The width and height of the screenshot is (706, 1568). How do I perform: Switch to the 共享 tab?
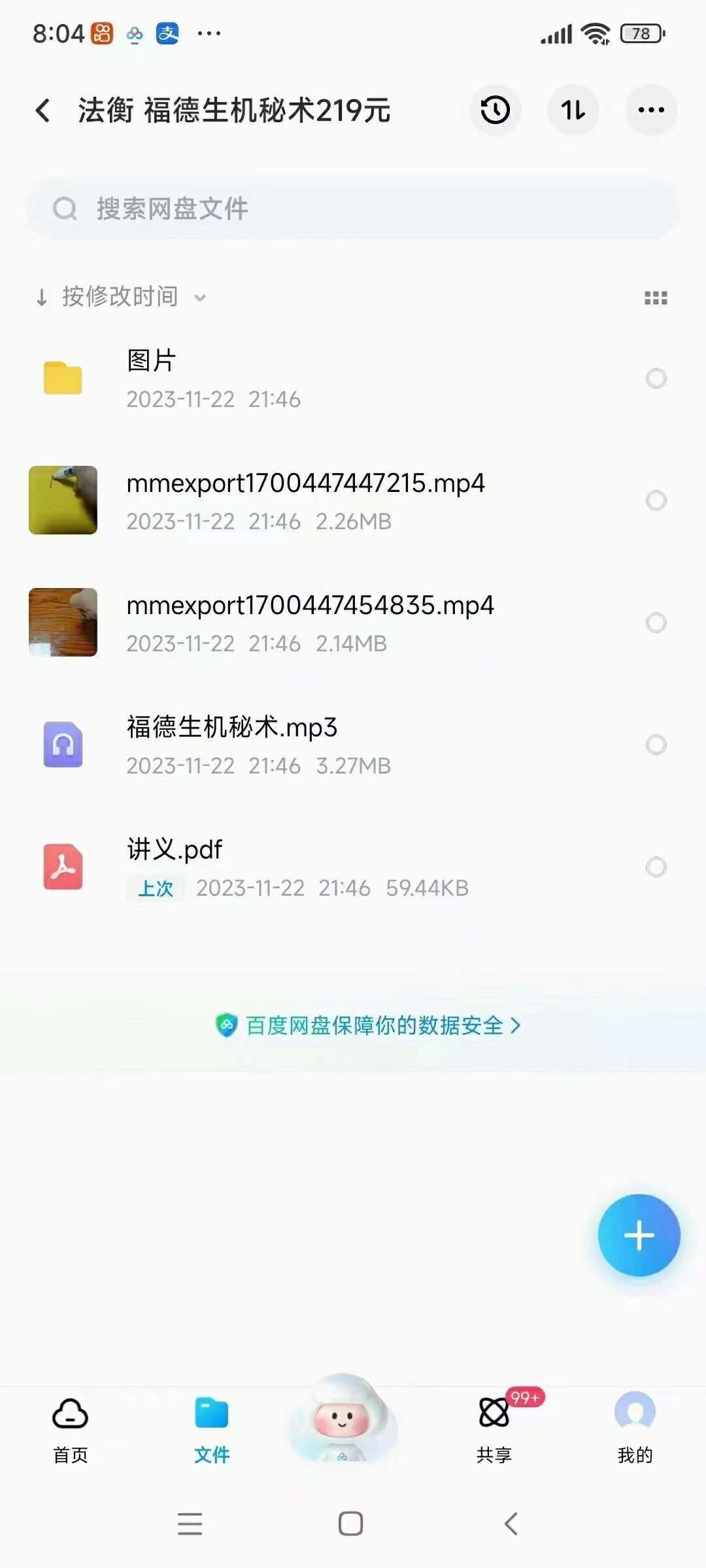click(494, 1427)
